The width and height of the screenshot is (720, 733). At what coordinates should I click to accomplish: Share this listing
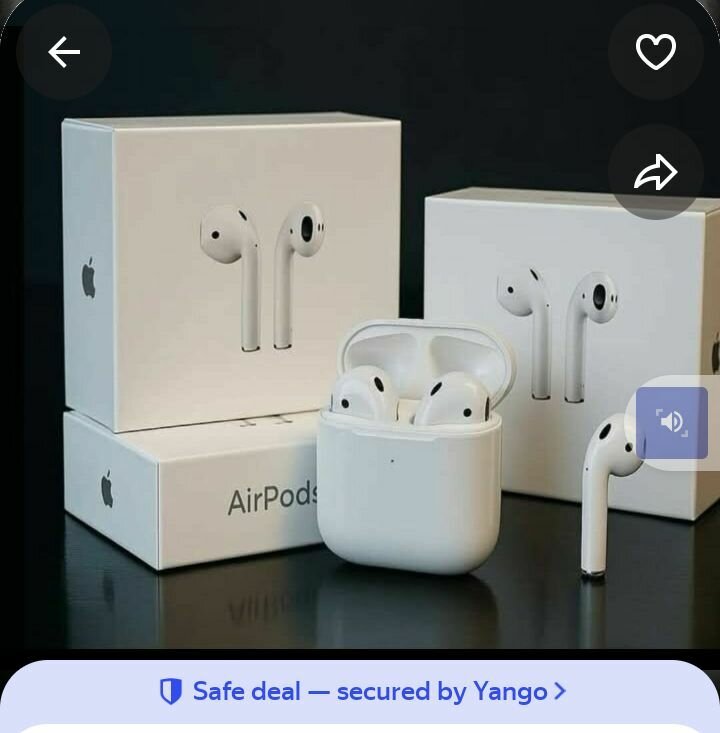(656, 173)
